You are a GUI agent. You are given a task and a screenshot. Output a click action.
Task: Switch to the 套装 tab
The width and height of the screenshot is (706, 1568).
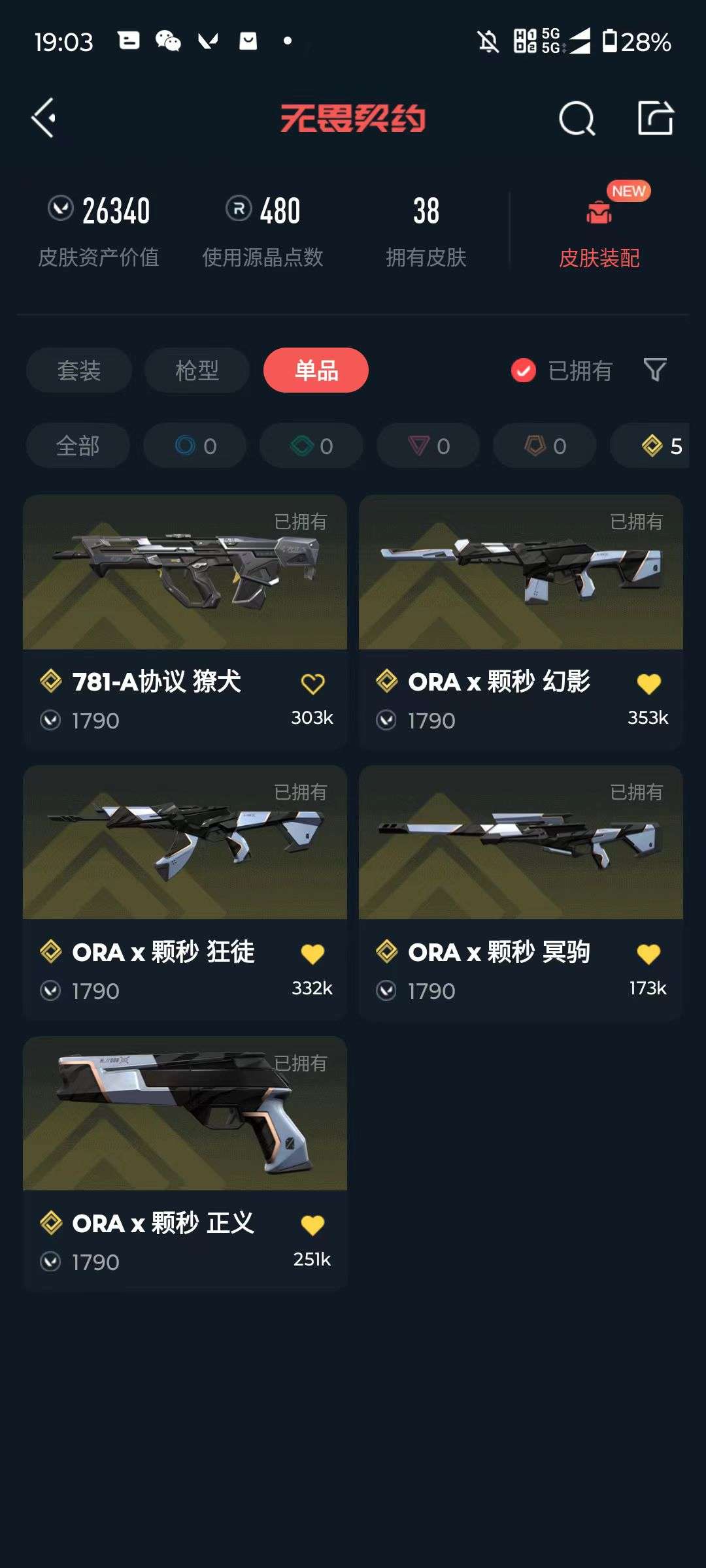click(x=78, y=370)
